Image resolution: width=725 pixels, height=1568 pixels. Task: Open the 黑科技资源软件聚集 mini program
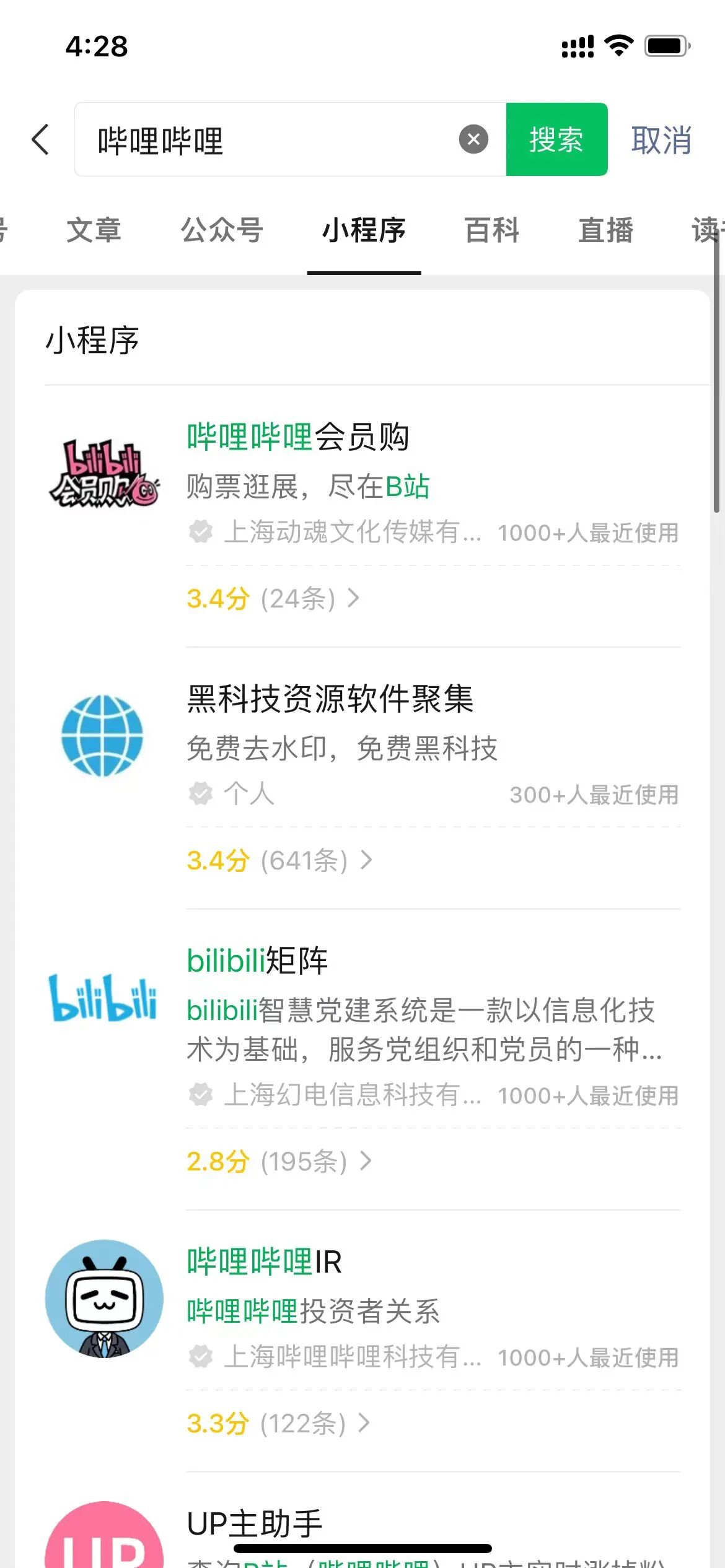[330, 699]
